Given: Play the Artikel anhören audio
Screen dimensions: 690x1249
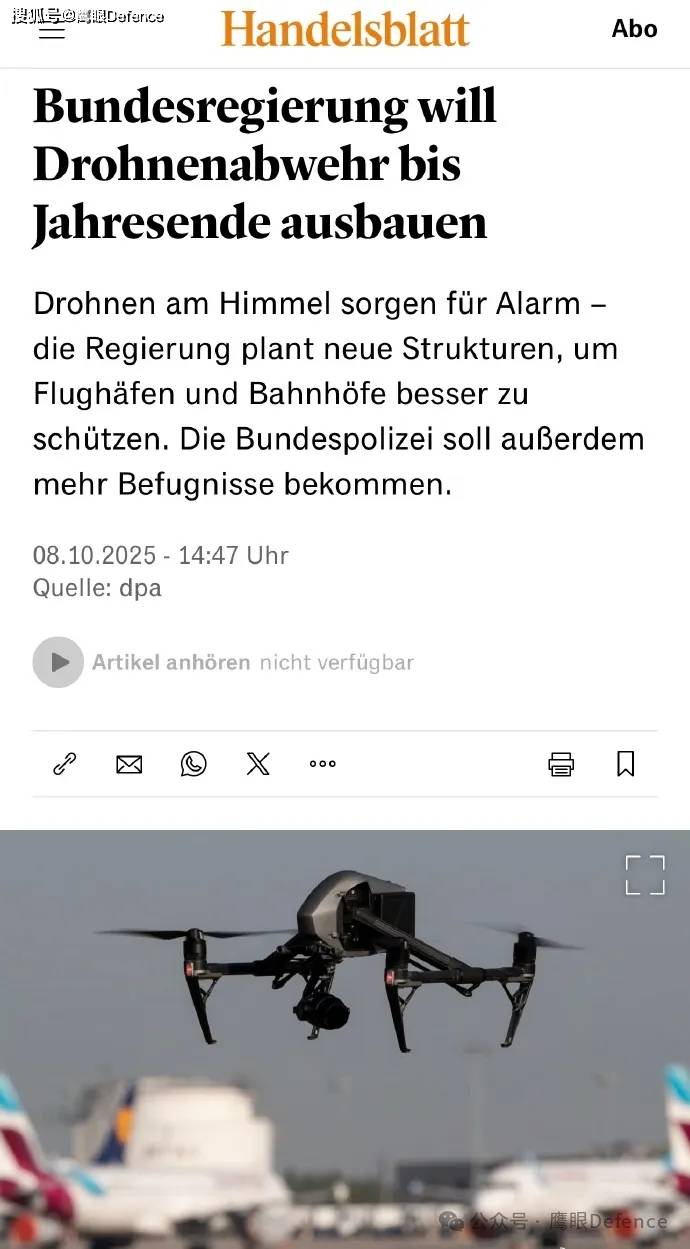Looking at the screenshot, I should point(58,662).
